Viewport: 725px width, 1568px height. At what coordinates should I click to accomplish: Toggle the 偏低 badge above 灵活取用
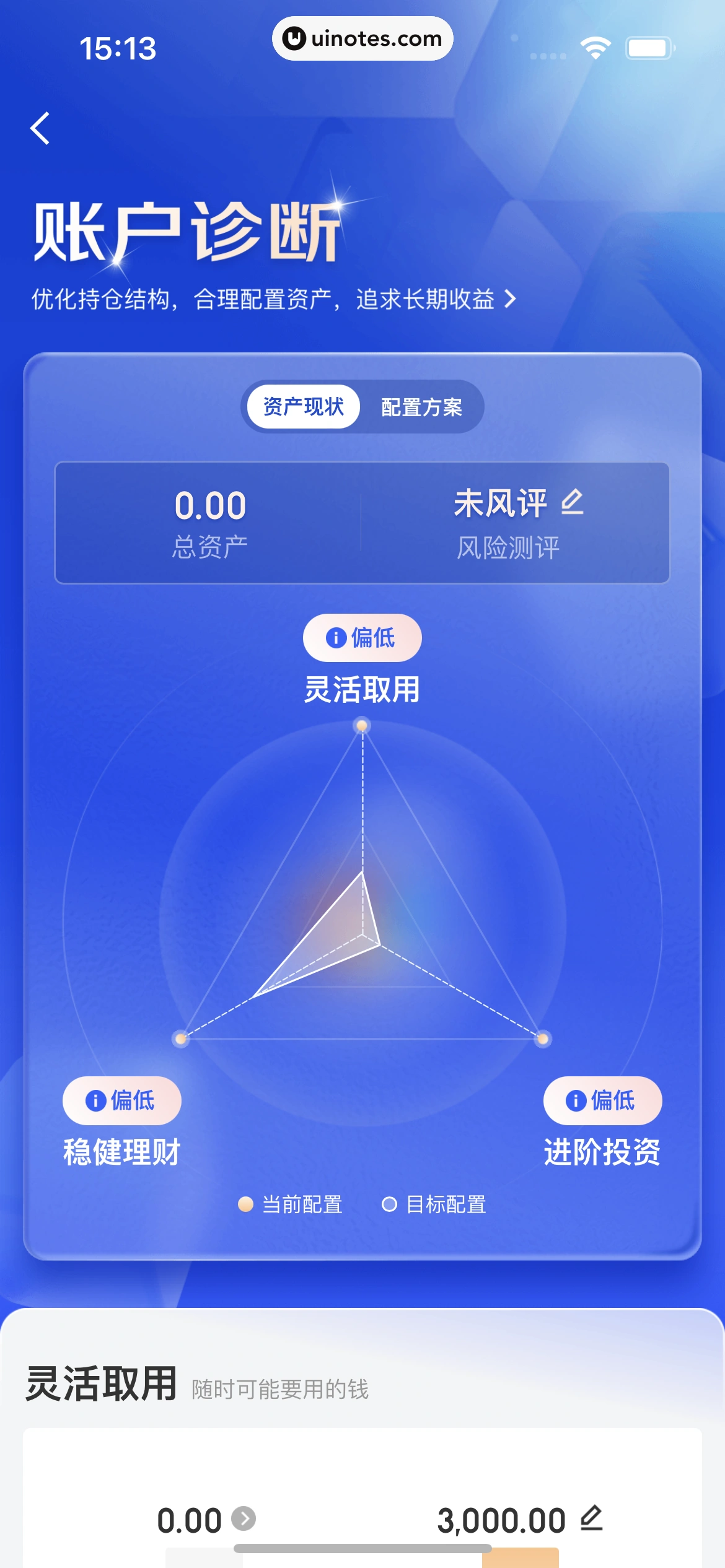pos(361,637)
